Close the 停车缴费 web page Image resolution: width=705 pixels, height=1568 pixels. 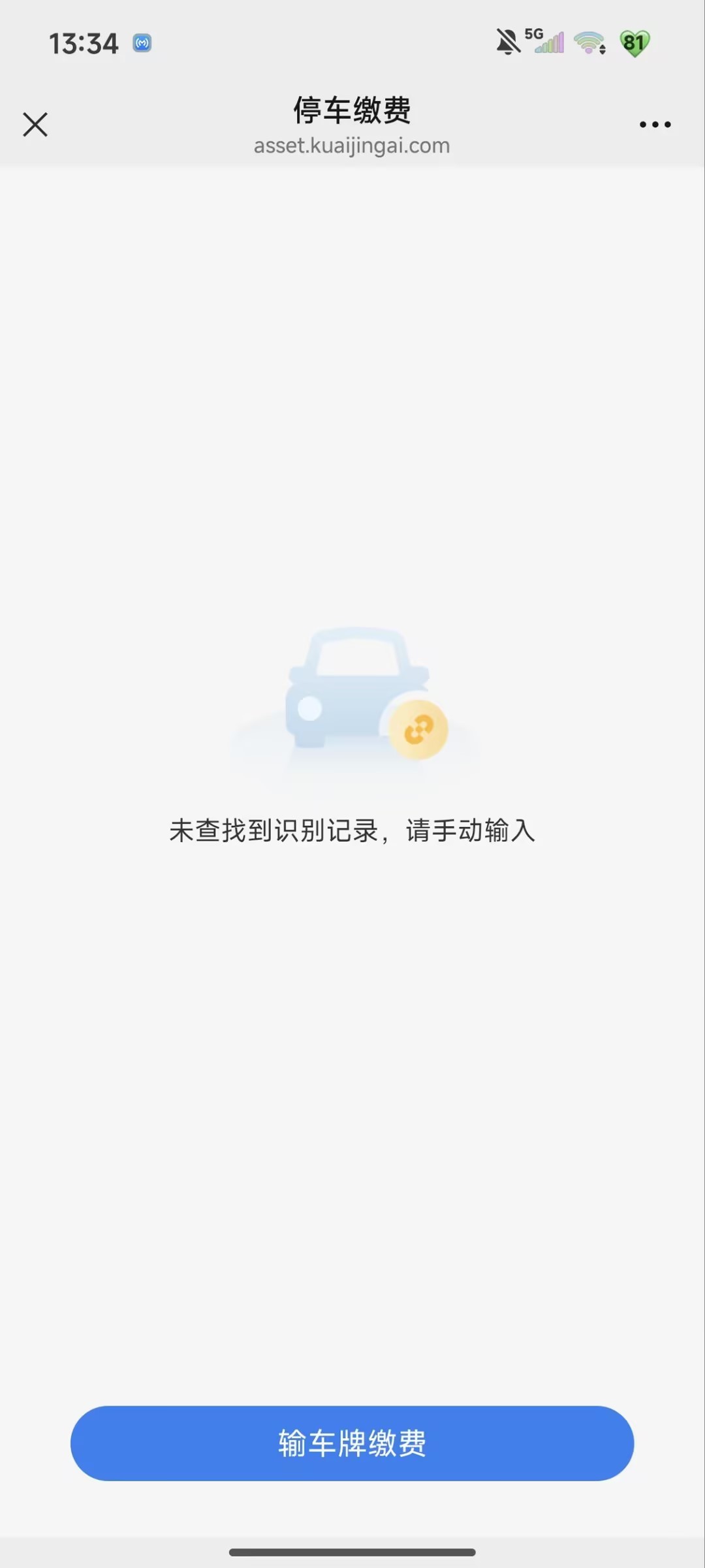35,124
